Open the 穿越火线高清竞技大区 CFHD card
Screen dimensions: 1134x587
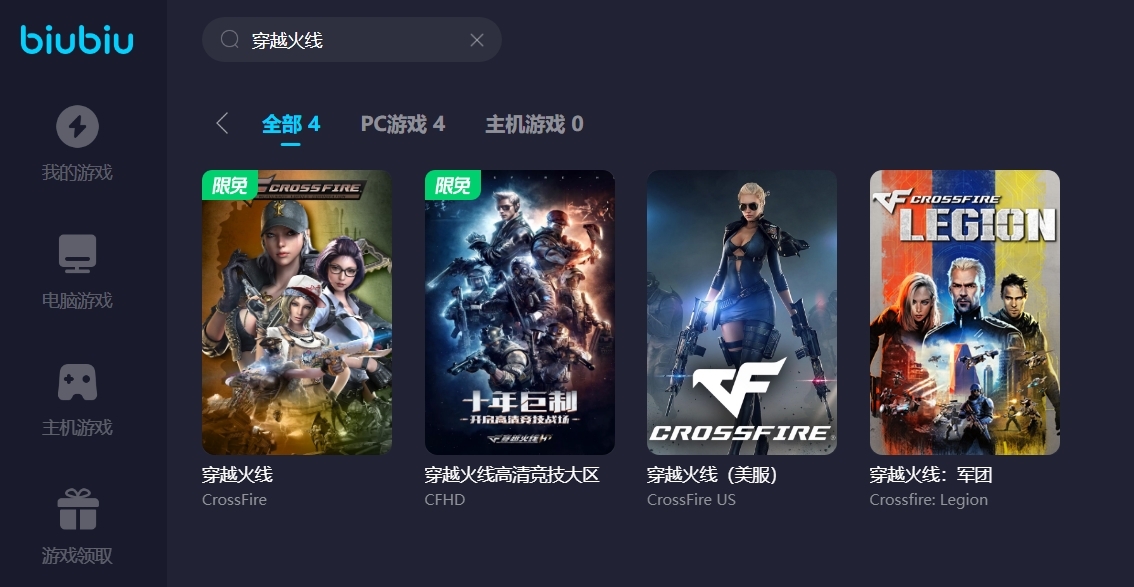pyautogui.click(x=519, y=312)
